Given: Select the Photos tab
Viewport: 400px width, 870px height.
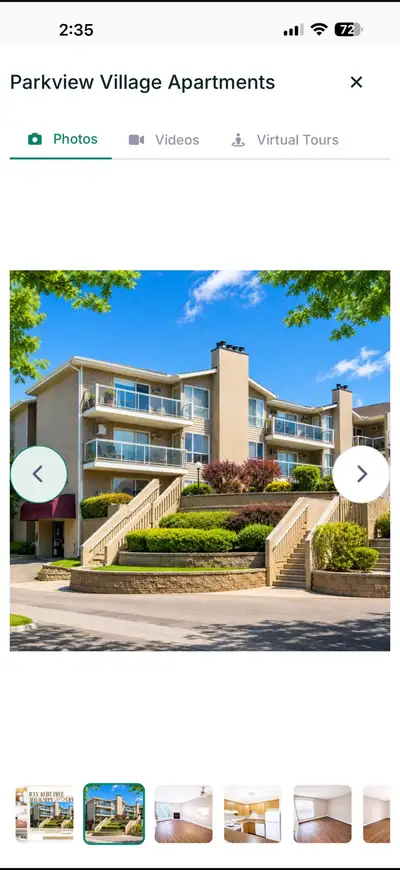Looking at the screenshot, I should (62, 140).
